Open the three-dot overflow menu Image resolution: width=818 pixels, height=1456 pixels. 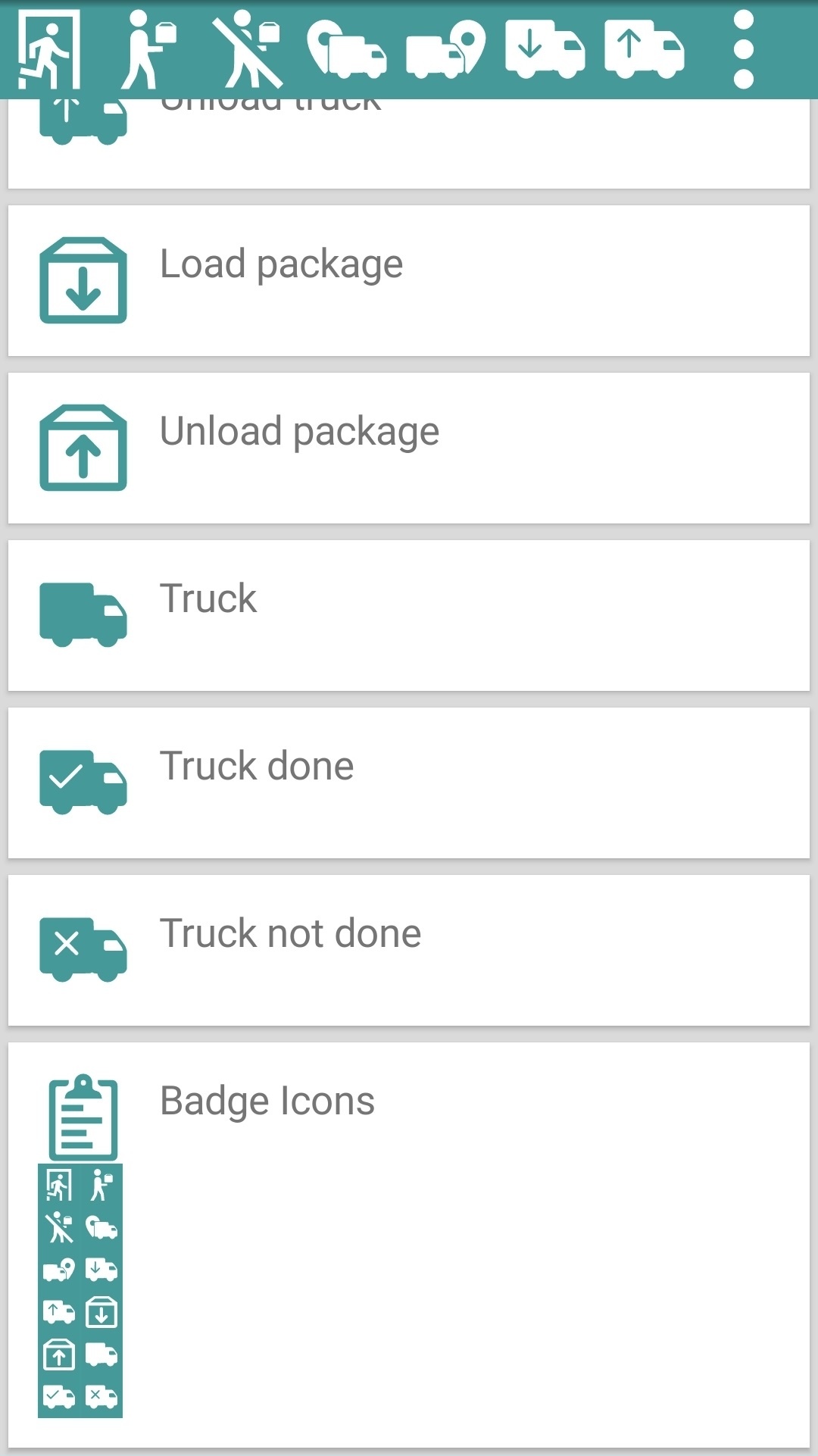click(744, 49)
